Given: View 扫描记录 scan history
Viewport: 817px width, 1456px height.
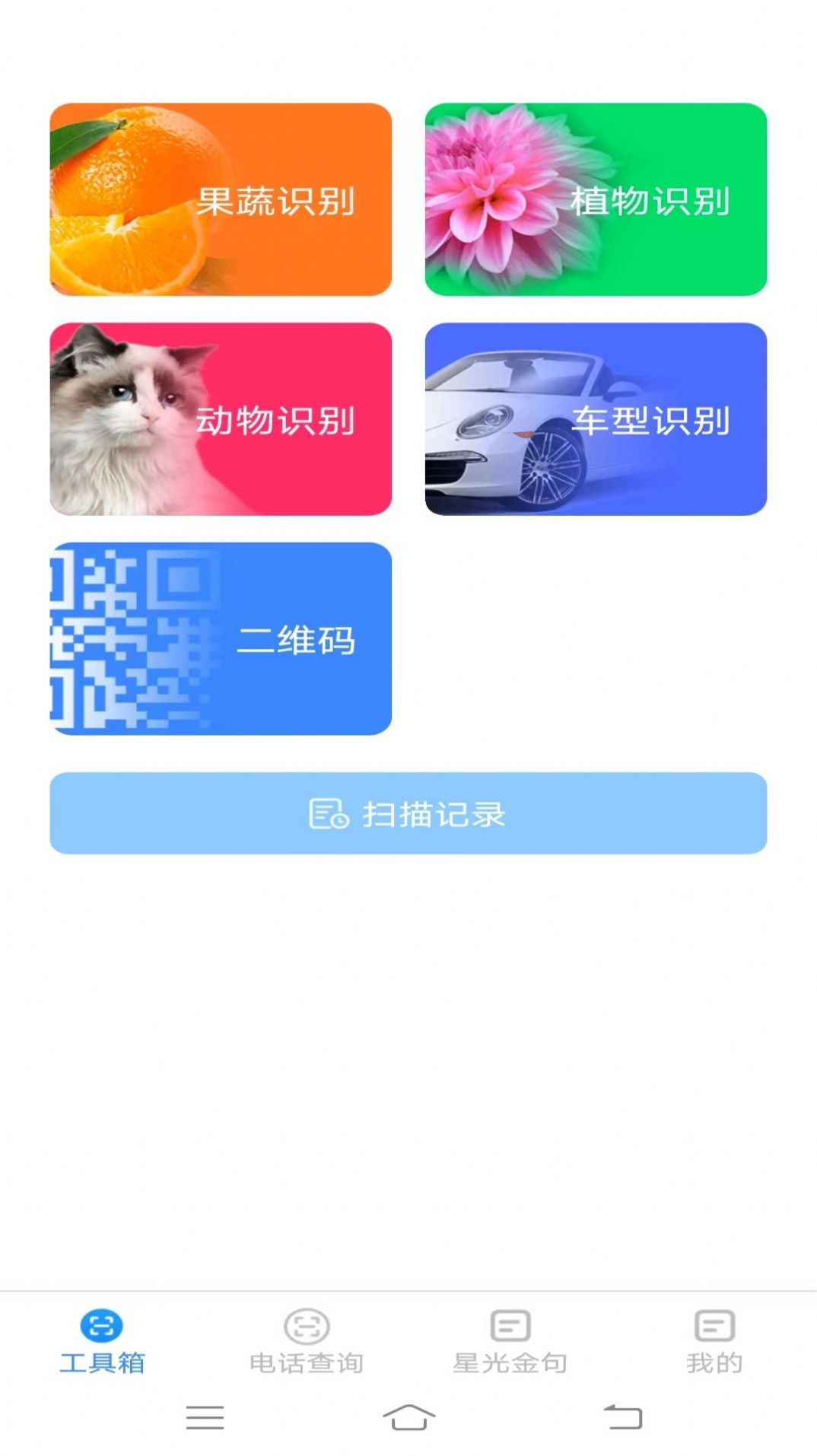Looking at the screenshot, I should point(408,813).
